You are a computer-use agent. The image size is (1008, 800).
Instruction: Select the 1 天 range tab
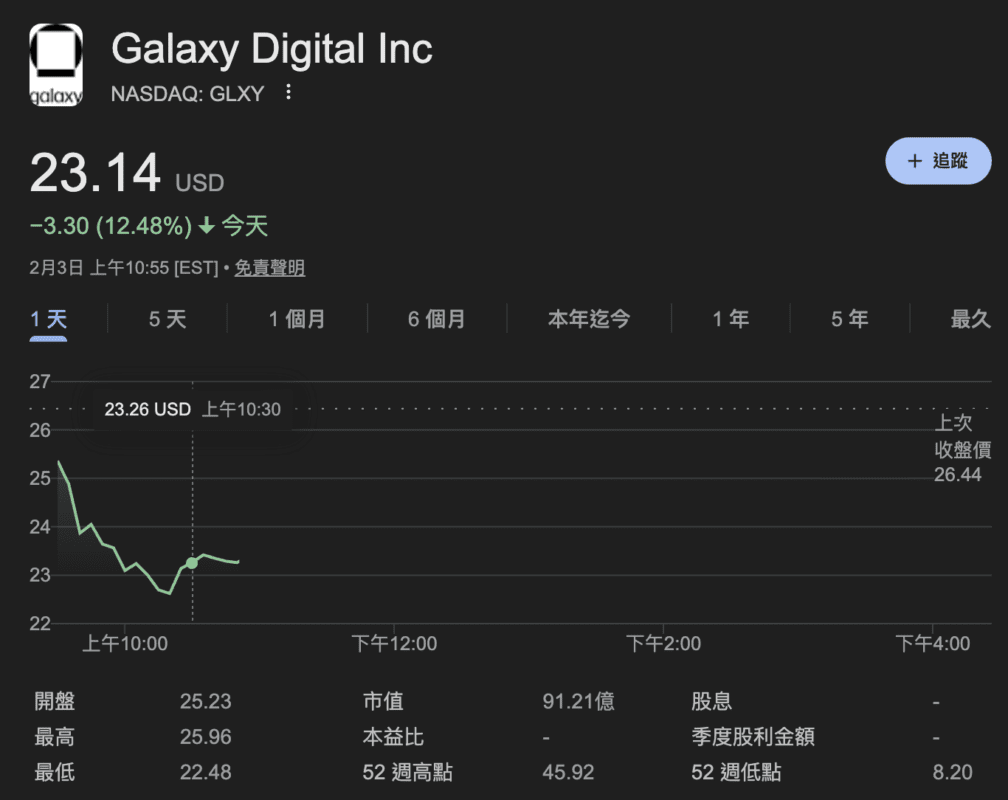click(48, 320)
